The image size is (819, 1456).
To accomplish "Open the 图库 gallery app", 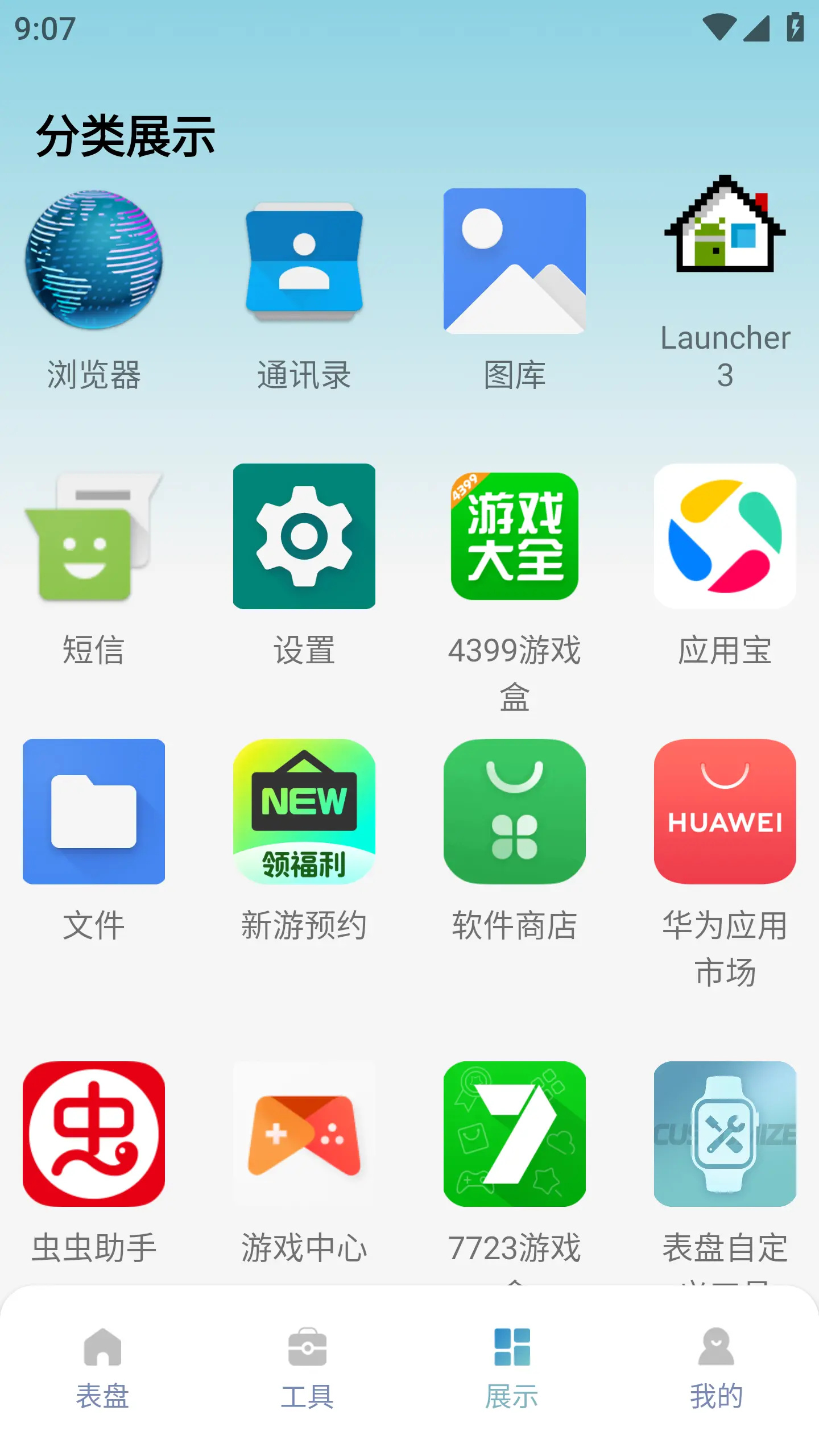I will click(x=515, y=260).
